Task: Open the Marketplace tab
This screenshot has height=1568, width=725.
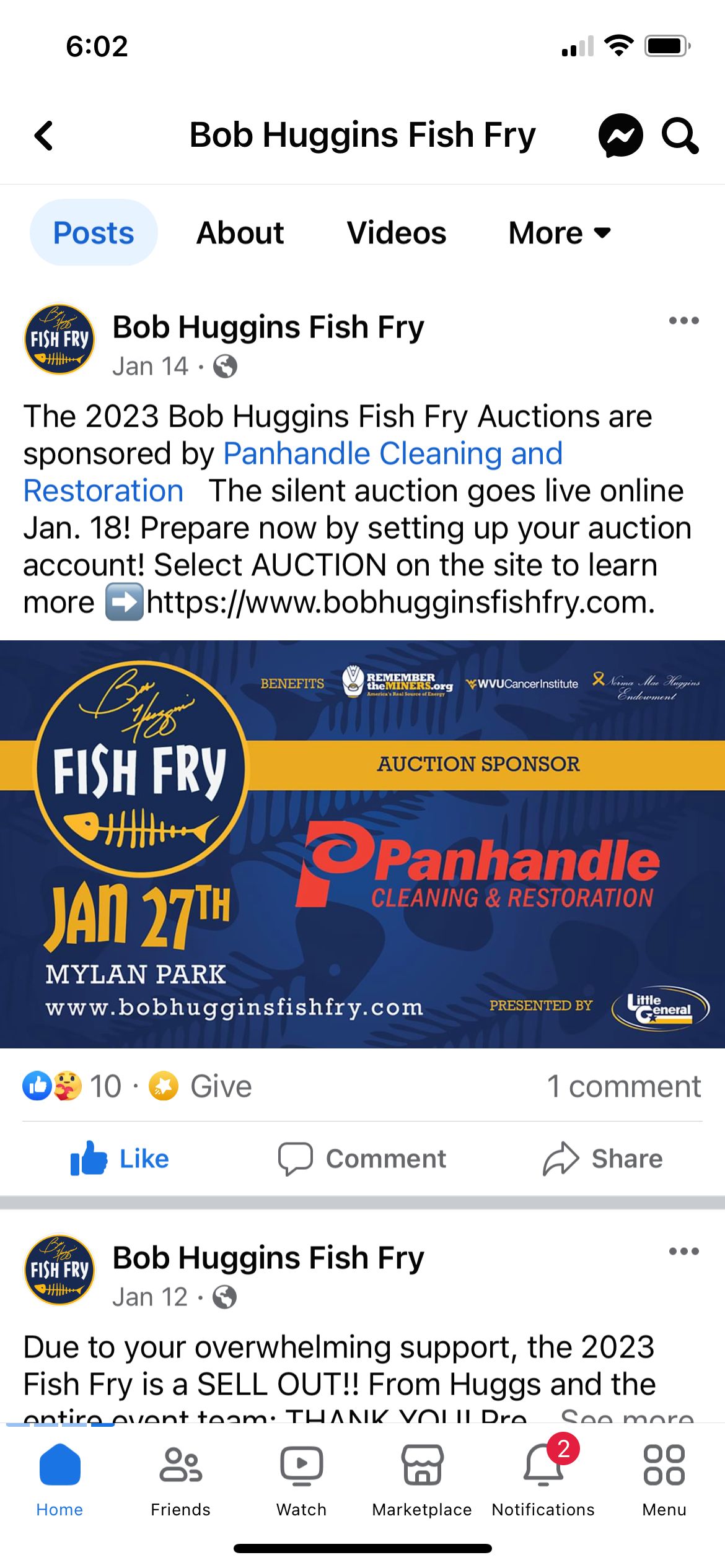Action: 422,1479
